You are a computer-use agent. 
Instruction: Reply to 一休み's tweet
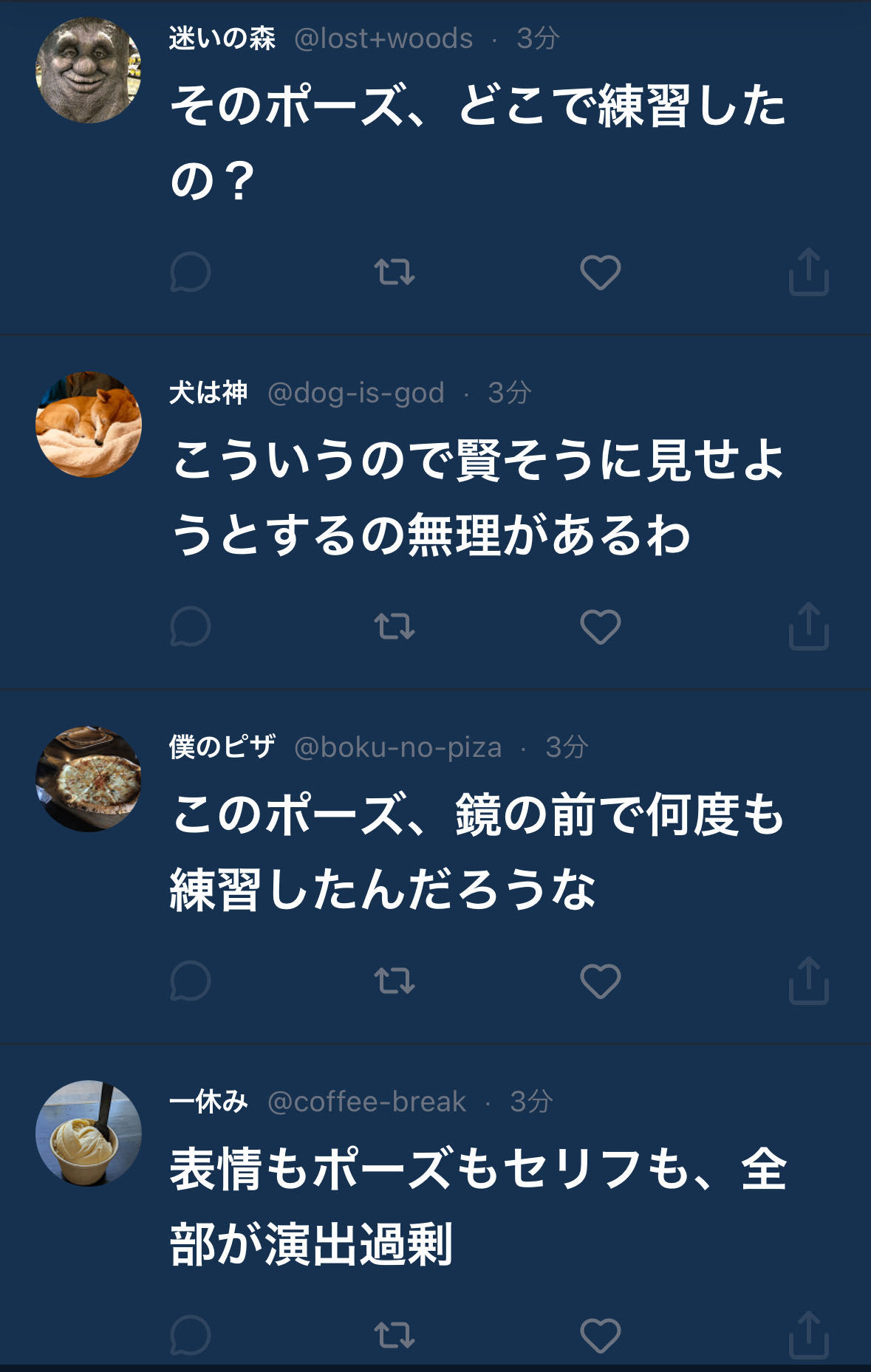click(191, 1336)
